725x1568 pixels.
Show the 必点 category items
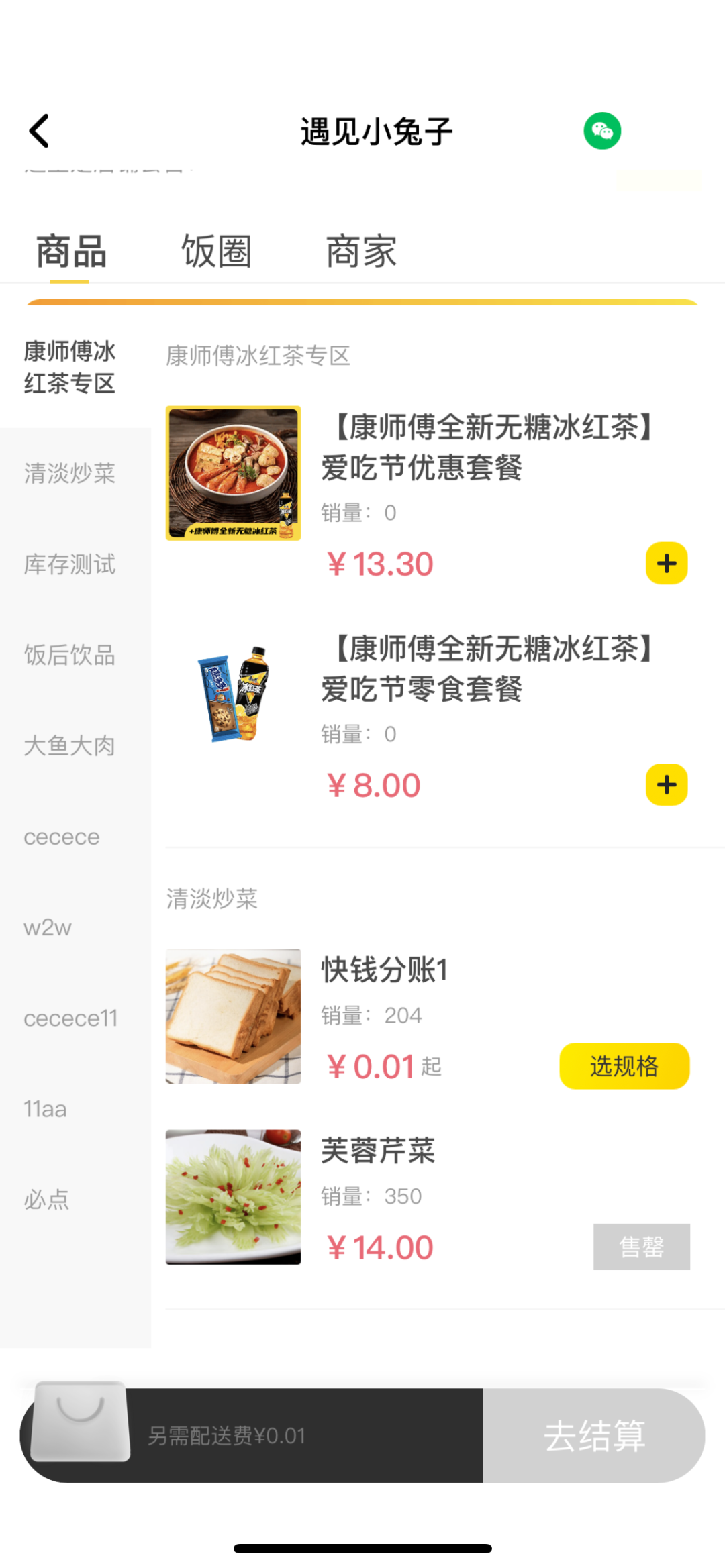47,1200
